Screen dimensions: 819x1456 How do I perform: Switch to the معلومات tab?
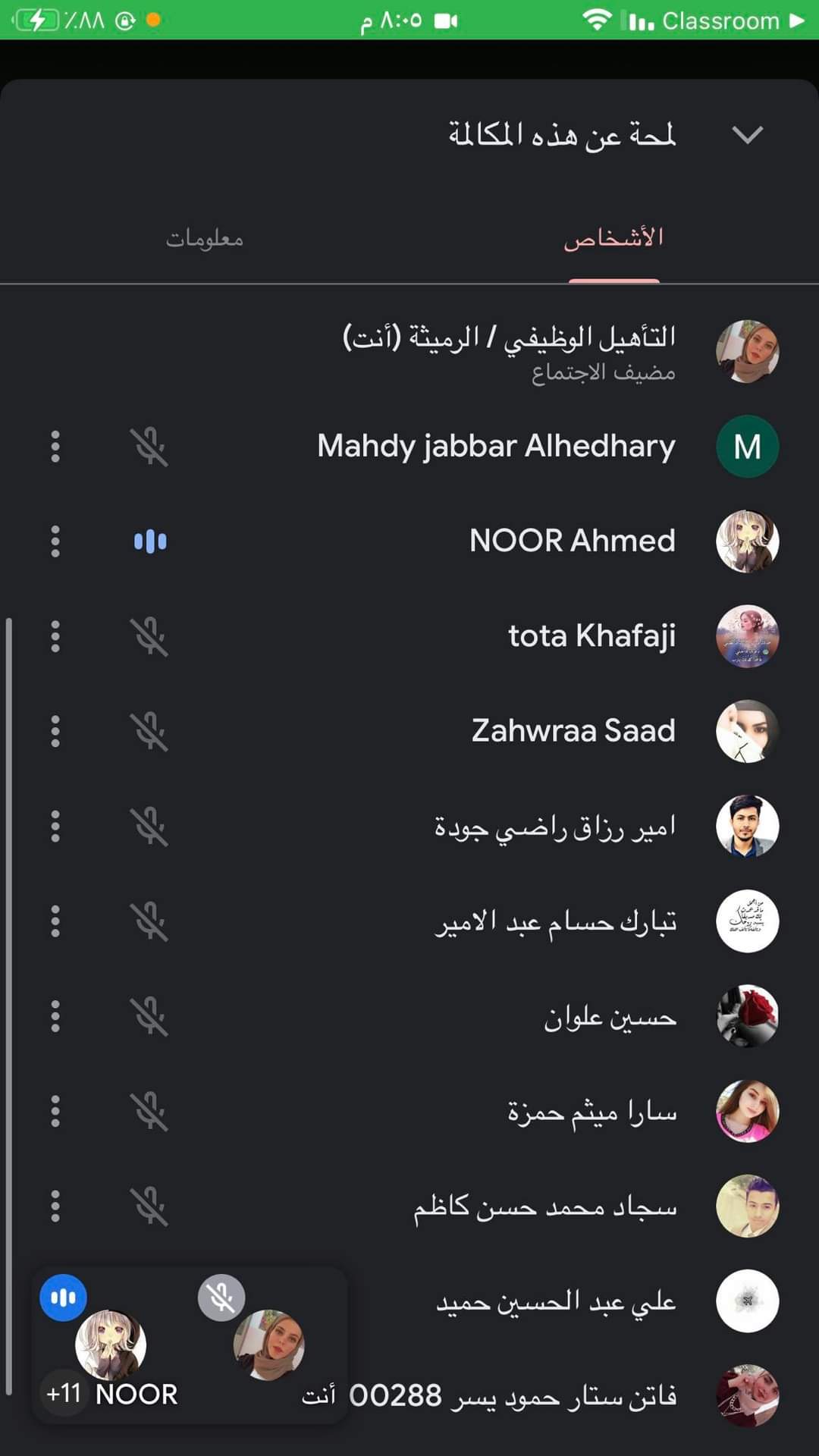(x=205, y=239)
